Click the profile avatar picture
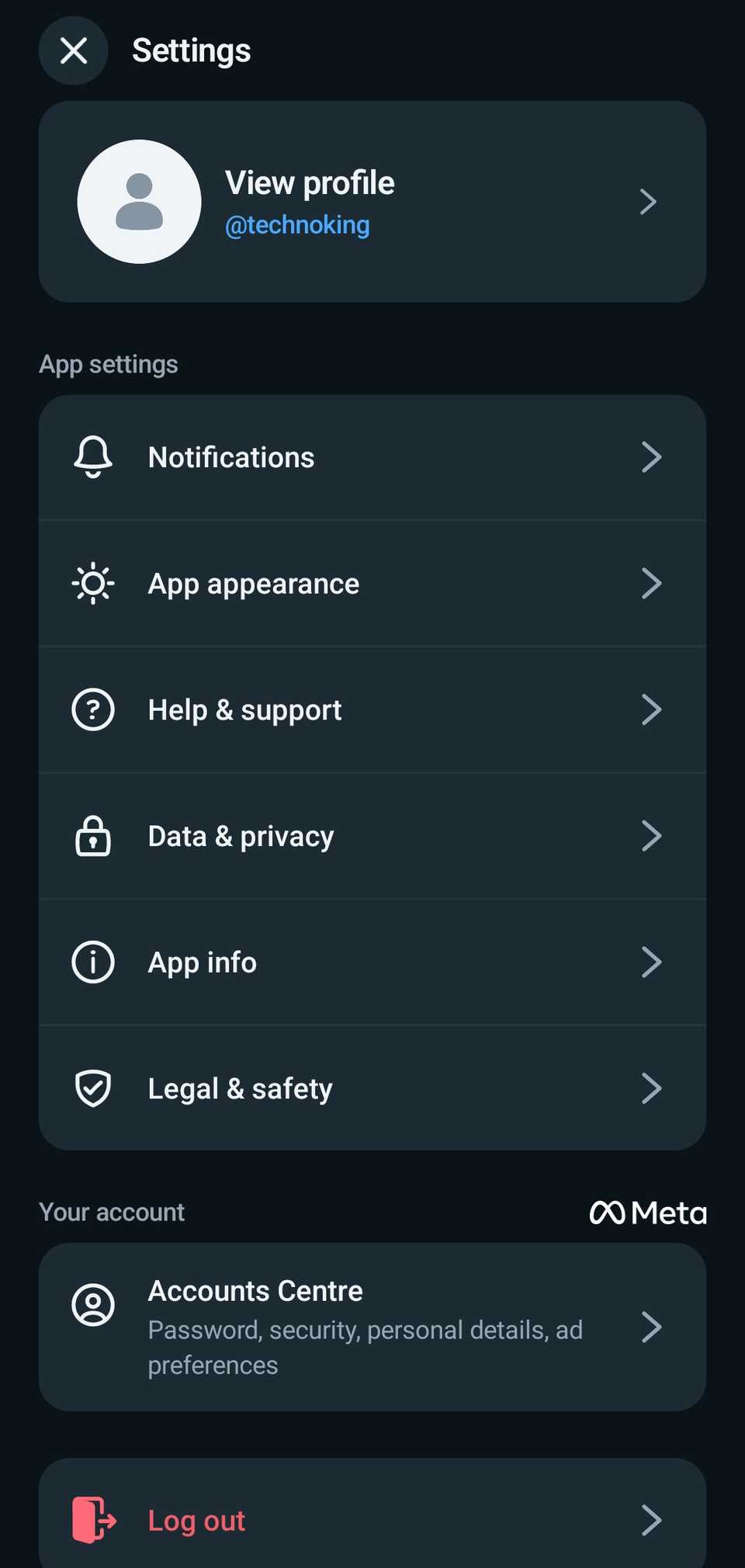Image resolution: width=745 pixels, height=1568 pixels. [x=140, y=201]
